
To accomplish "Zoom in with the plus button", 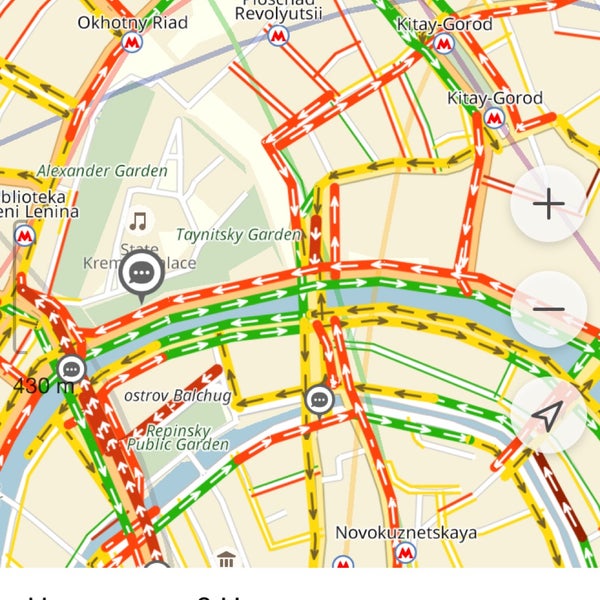I will tap(548, 204).
